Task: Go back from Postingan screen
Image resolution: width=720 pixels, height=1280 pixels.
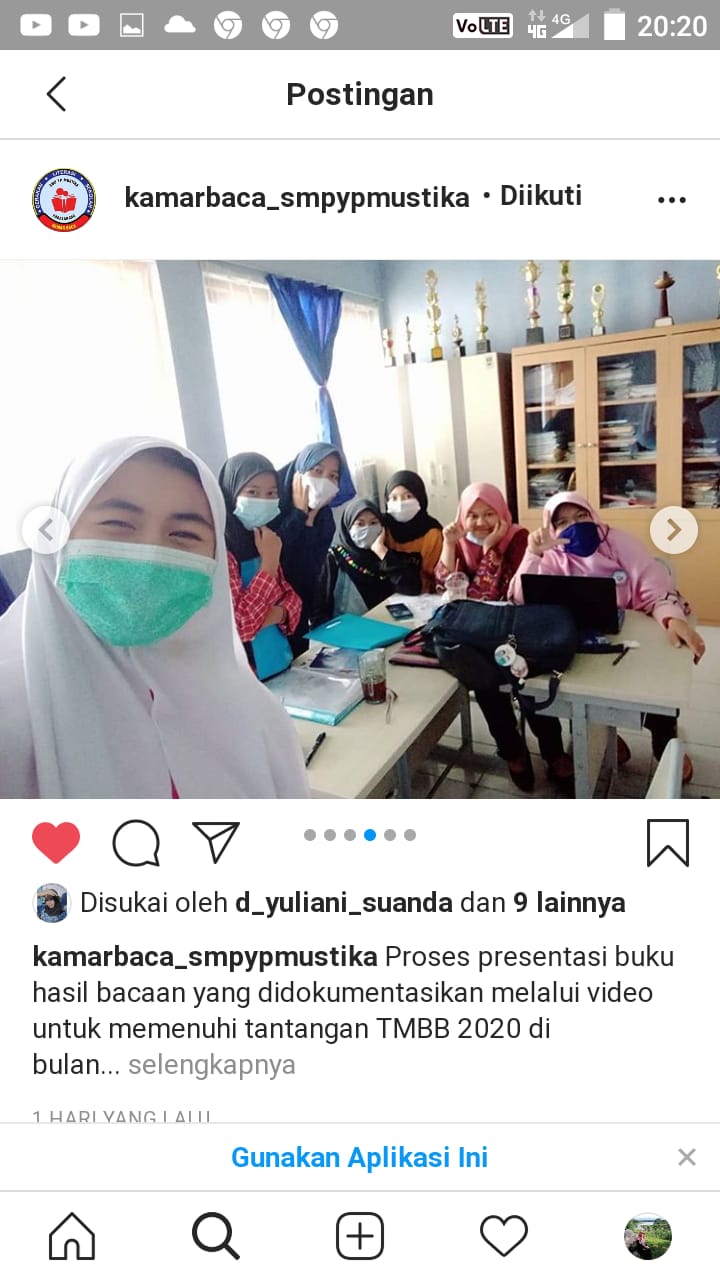Action: pos(56,94)
